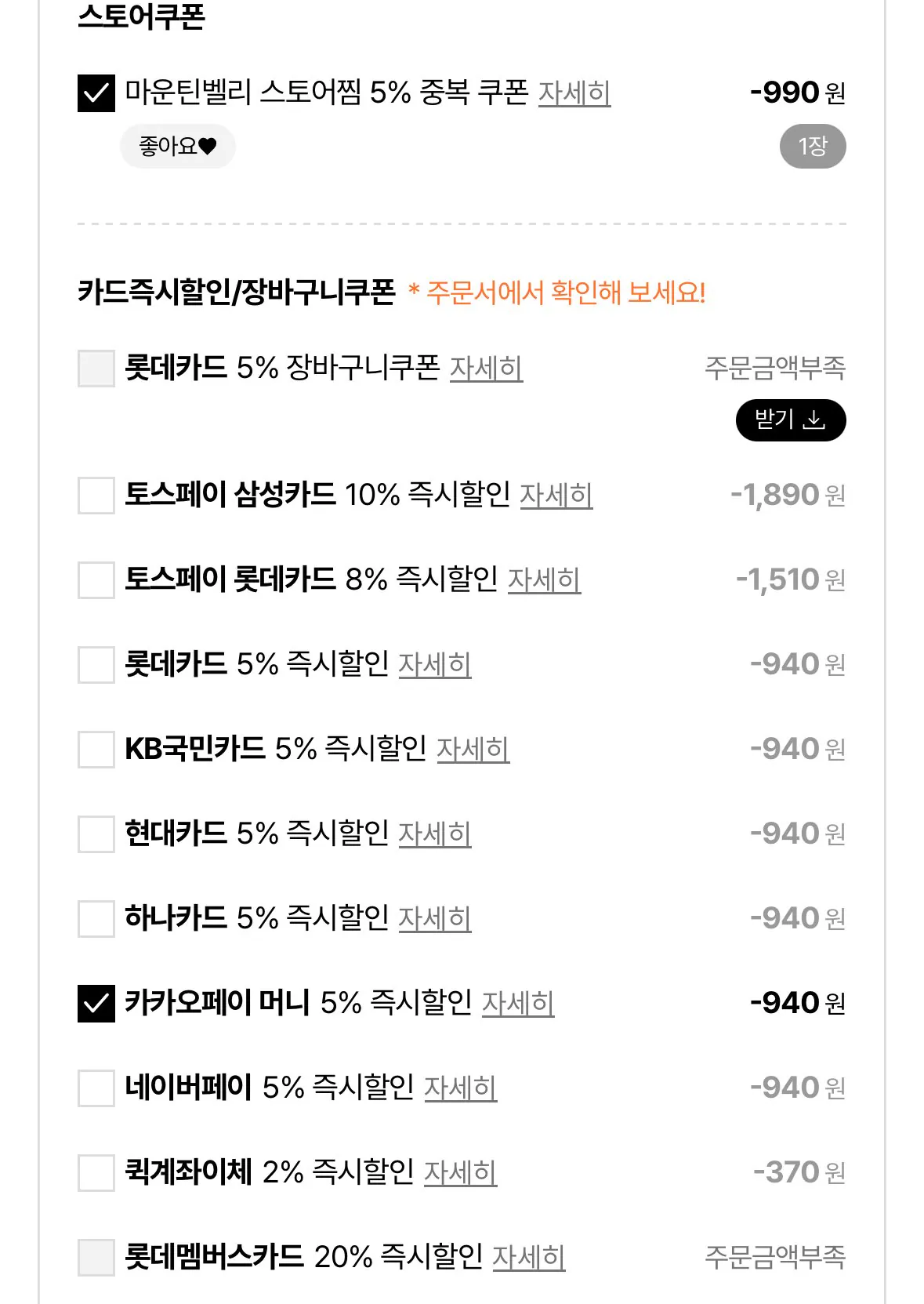Enable the 토스페이 롯데카드 8% 즉시할인 coupon

[x=95, y=580]
